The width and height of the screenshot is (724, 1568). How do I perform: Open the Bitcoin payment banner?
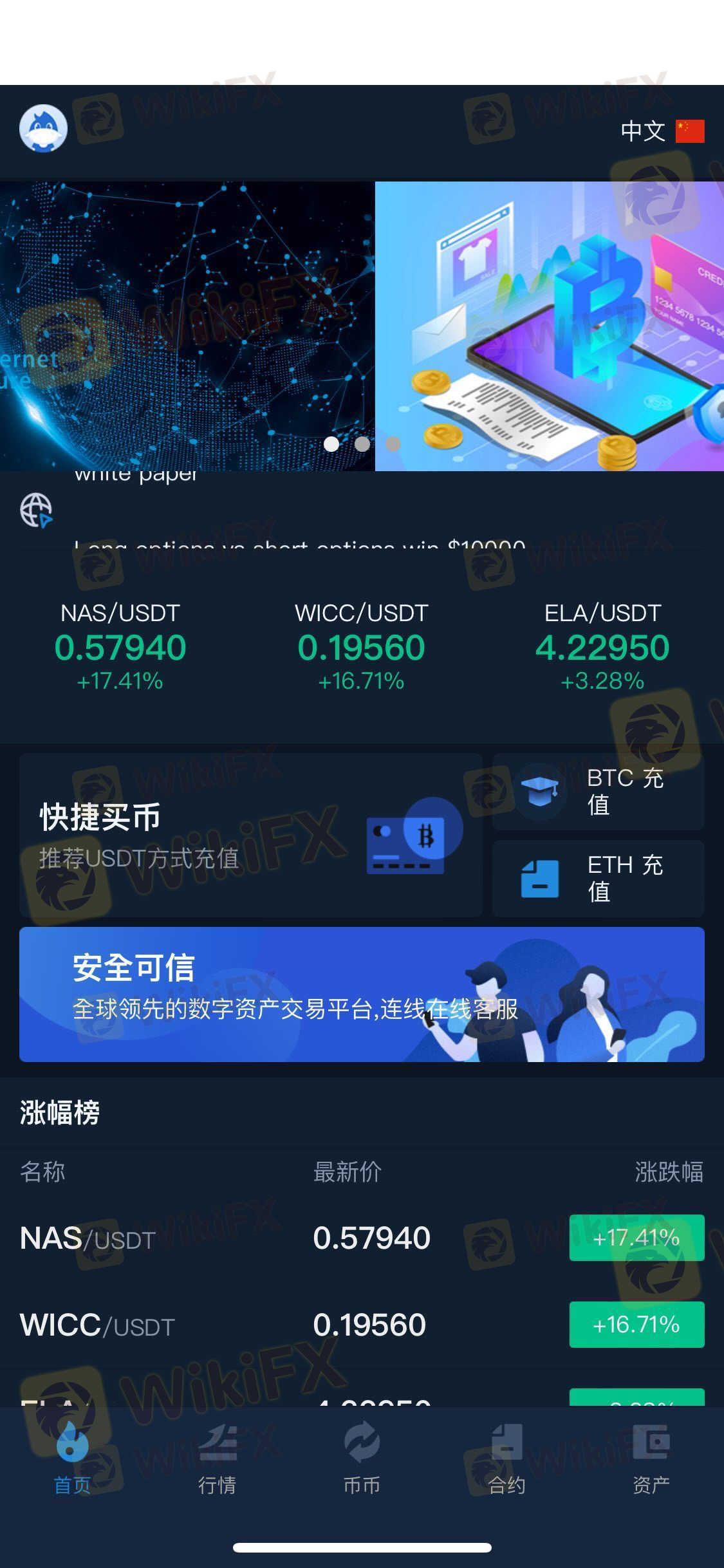click(550, 326)
